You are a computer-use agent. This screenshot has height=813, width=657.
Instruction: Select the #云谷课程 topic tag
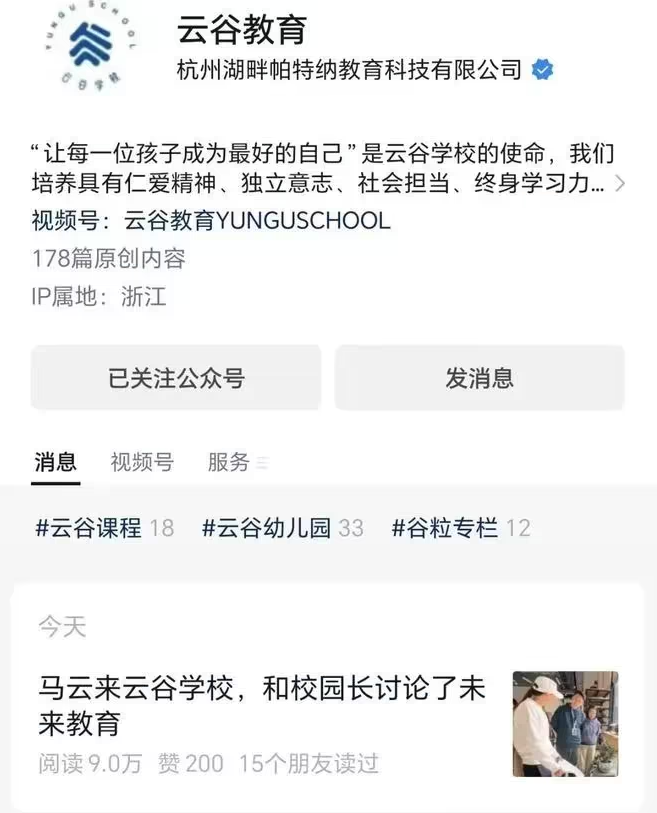coord(104,528)
